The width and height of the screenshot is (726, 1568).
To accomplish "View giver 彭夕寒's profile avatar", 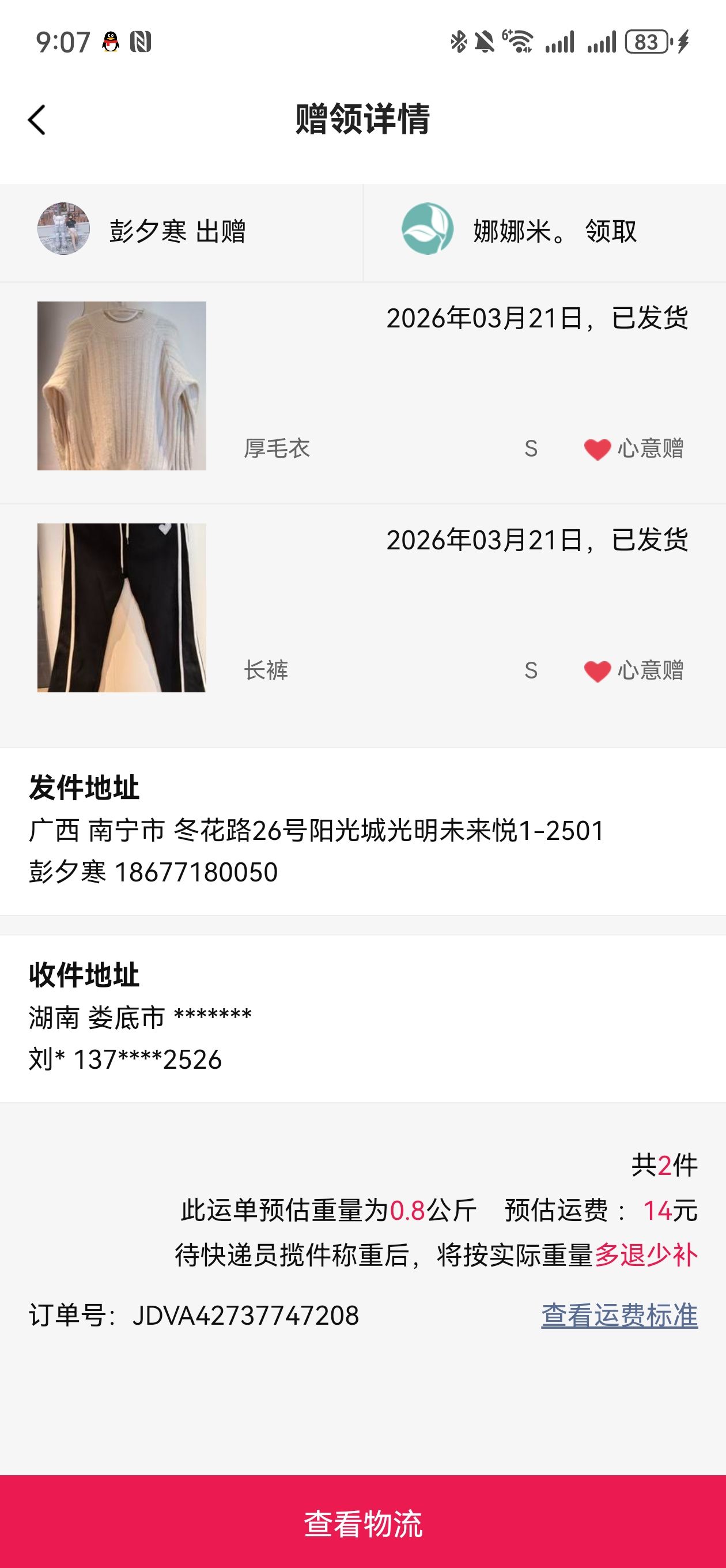I will 64,229.
